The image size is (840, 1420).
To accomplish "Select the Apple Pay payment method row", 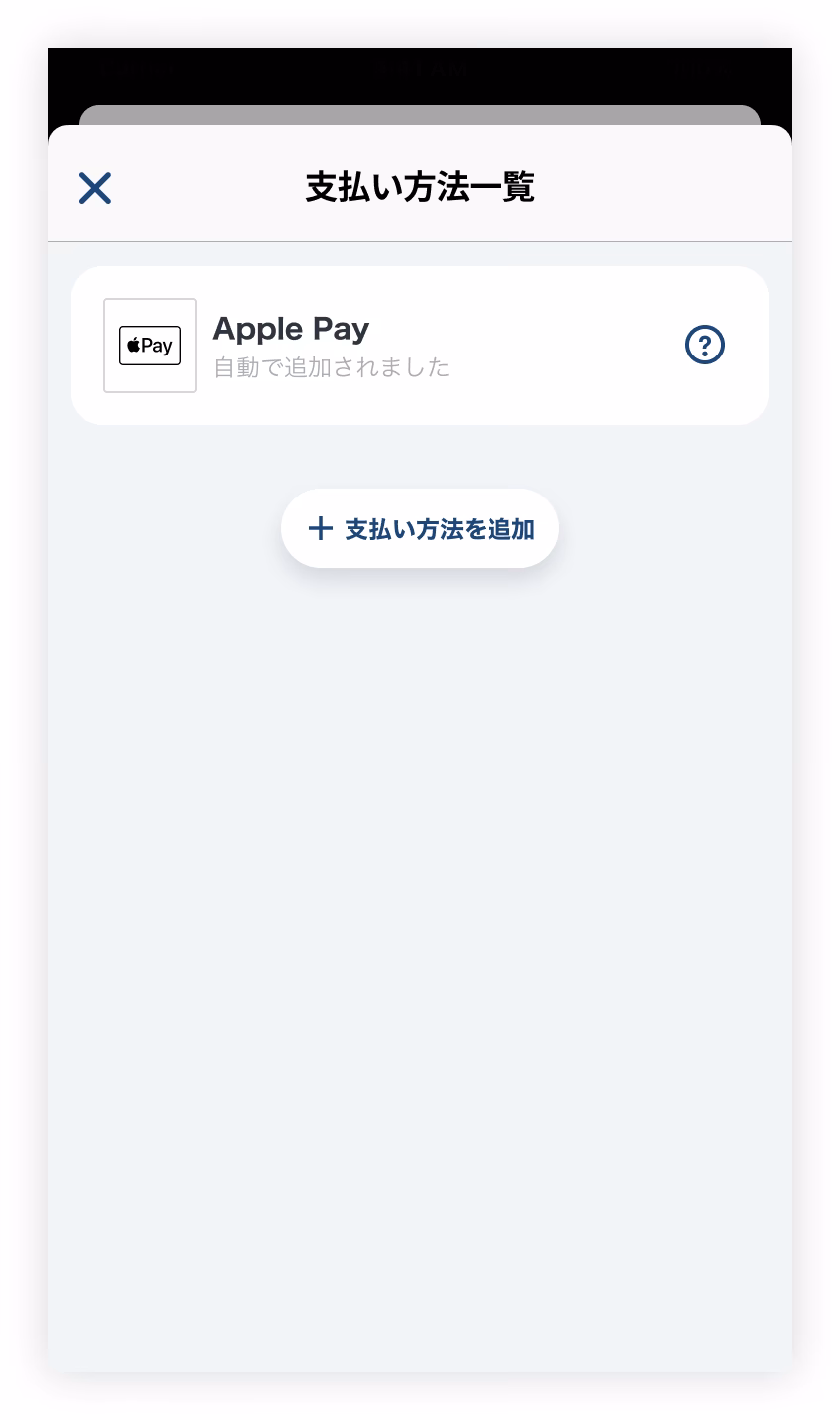I will coord(419,345).
